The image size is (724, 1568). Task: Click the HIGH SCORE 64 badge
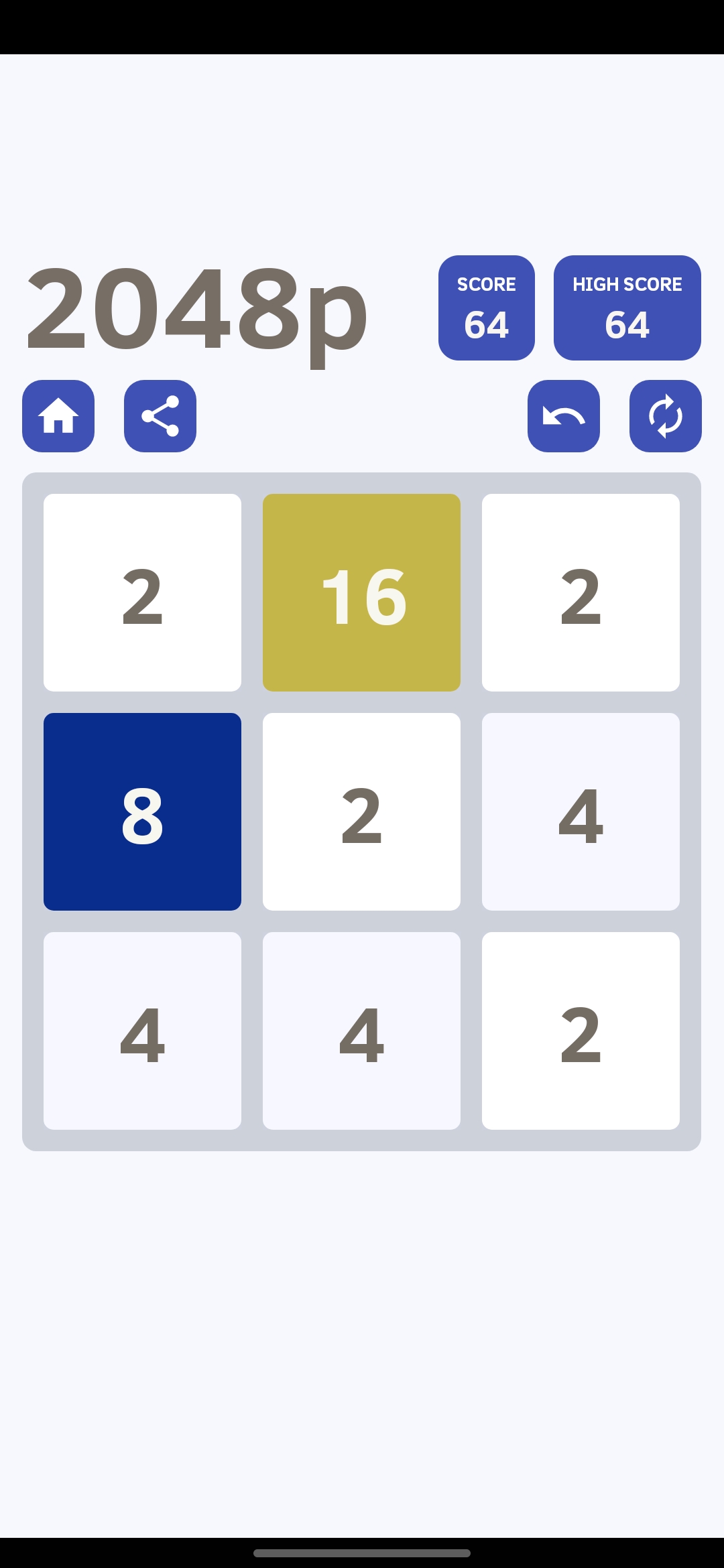(626, 307)
